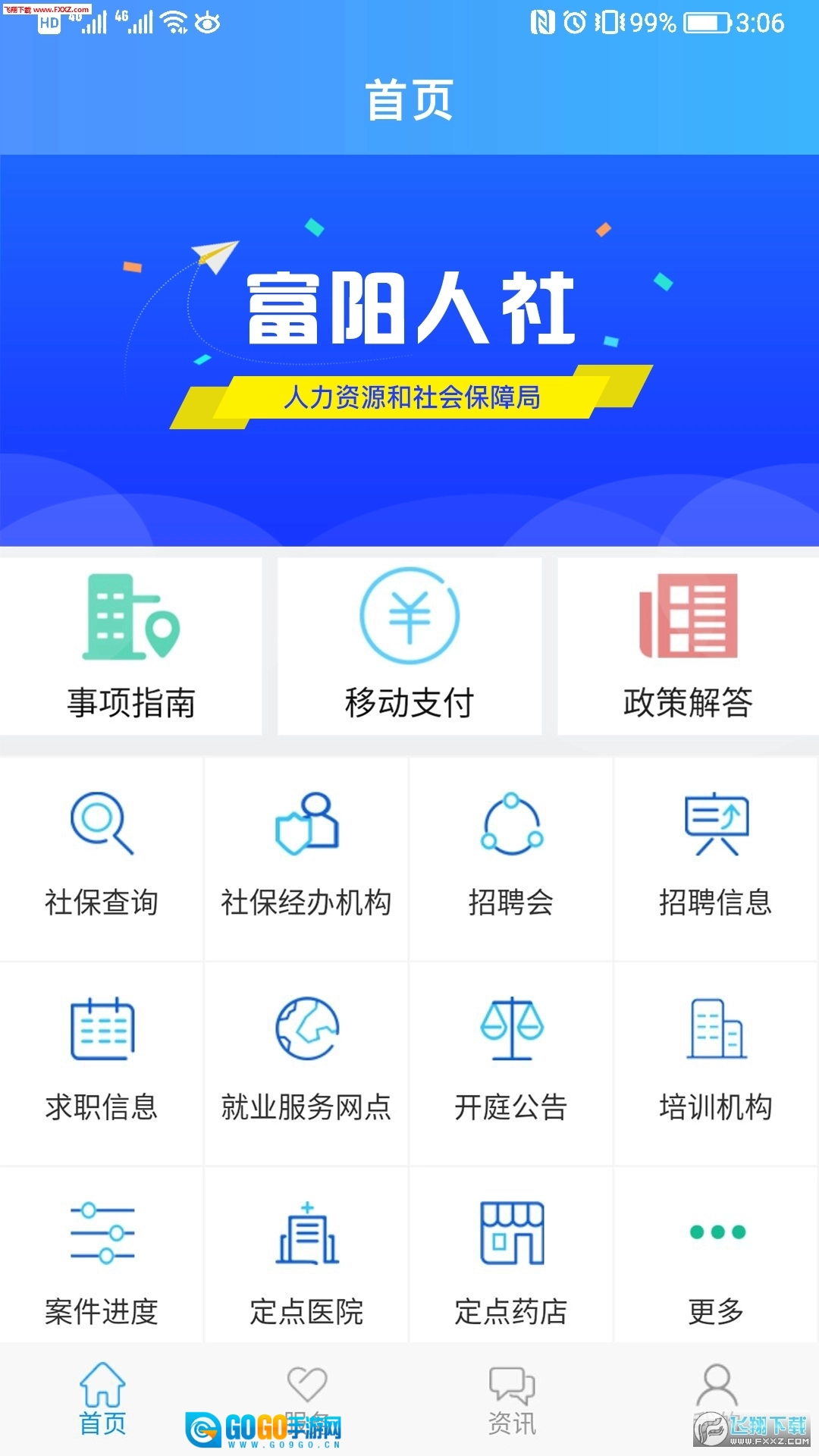
Task: Tap 更多 to see more services
Action: click(x=716, y=1263)
